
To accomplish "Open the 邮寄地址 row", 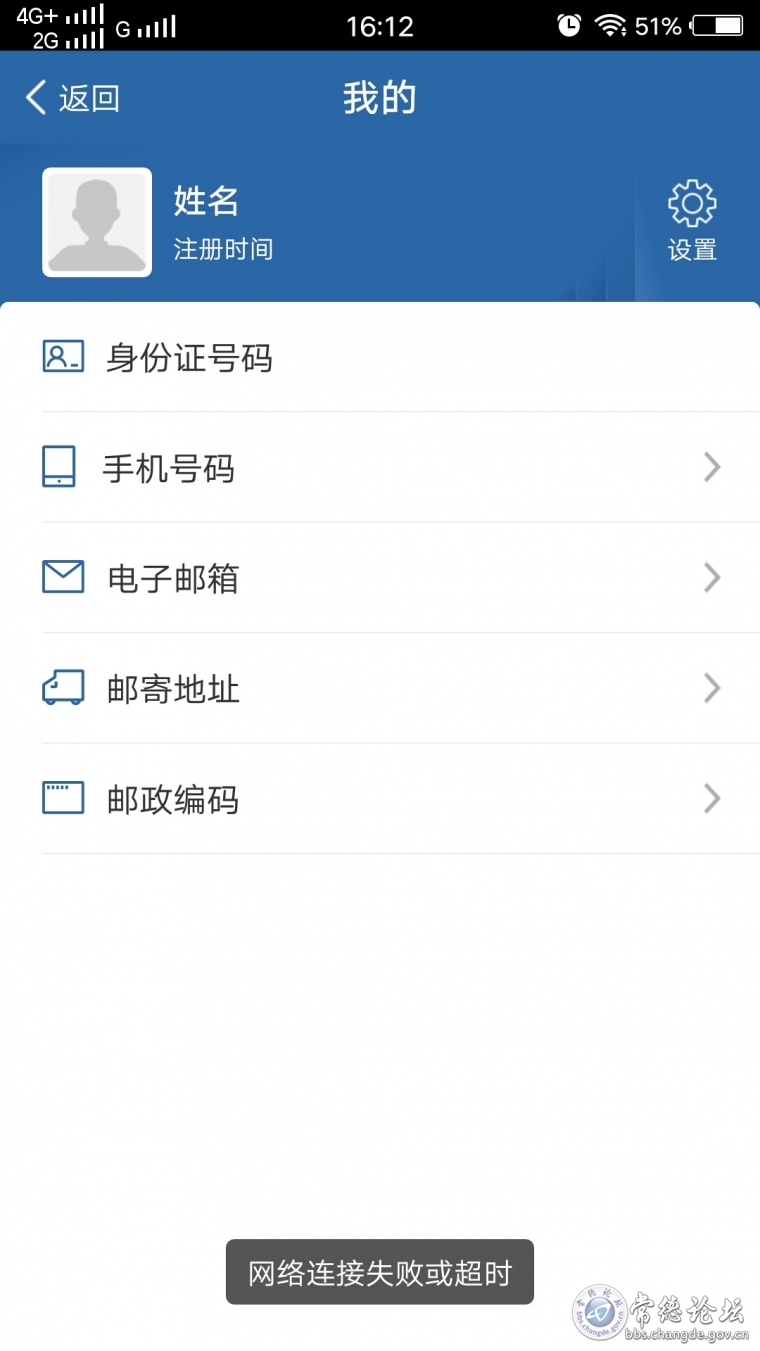I will click(x=380, y=688).
